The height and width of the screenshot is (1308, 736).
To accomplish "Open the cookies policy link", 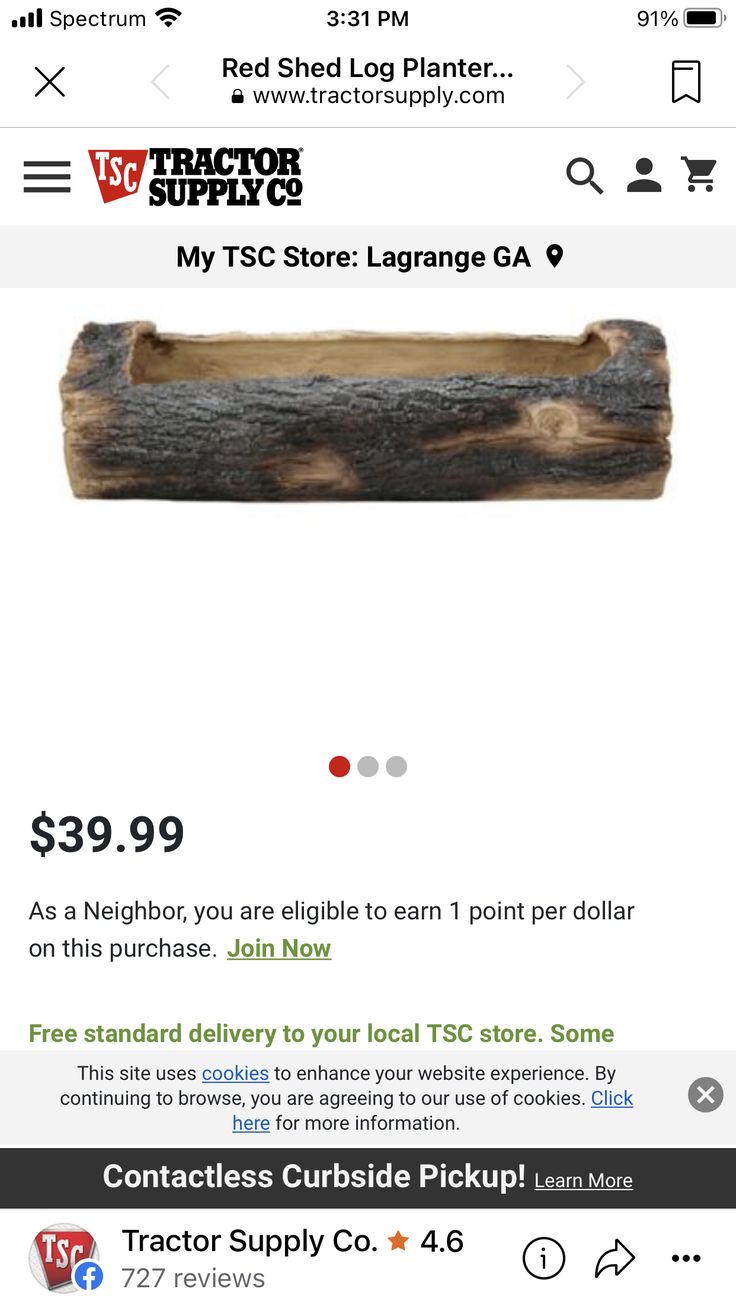I will 235,1073.
